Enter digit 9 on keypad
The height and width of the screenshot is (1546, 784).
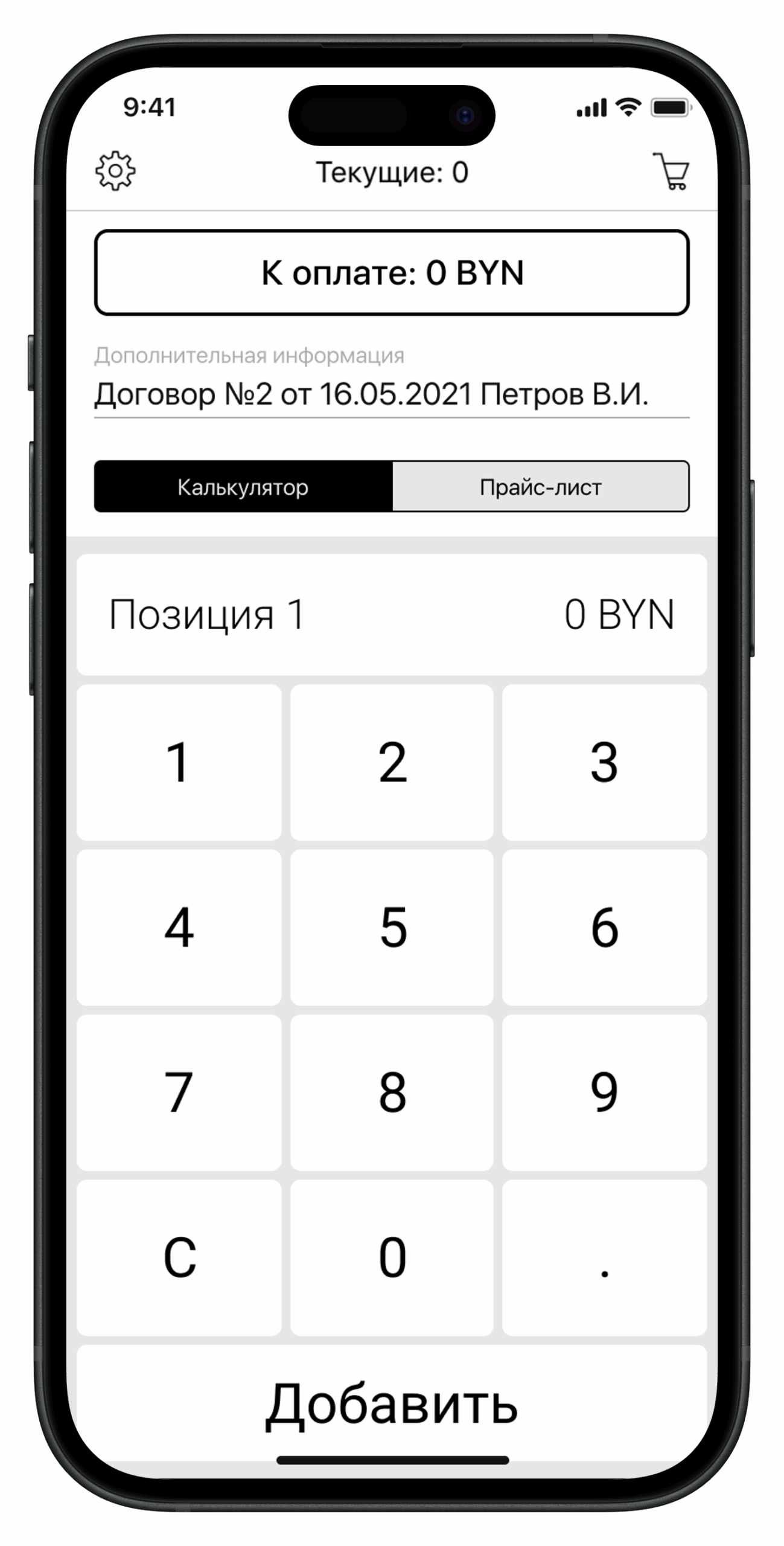[x=604, y=1092]
